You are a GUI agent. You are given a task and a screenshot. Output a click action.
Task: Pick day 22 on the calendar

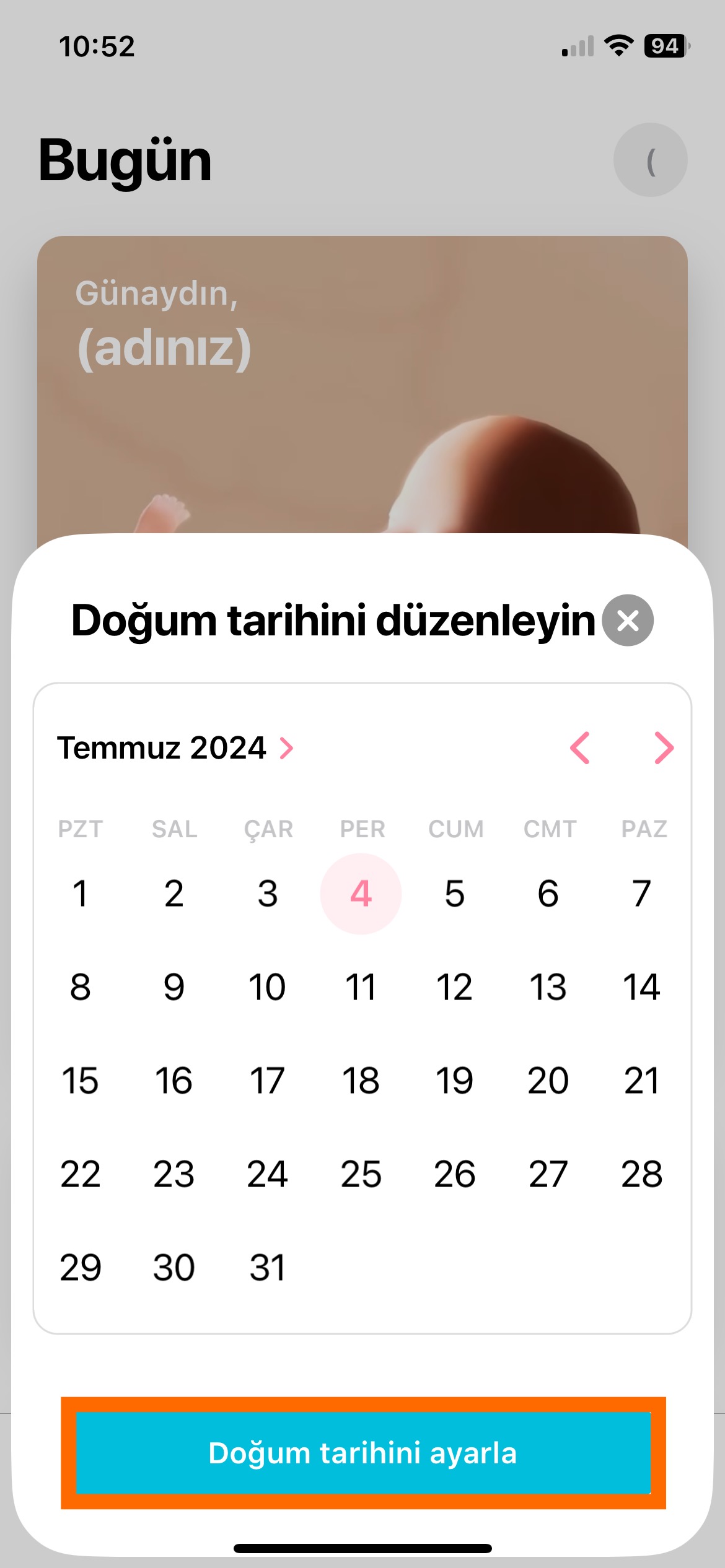pyautogui.click(x=80, y=1174)
